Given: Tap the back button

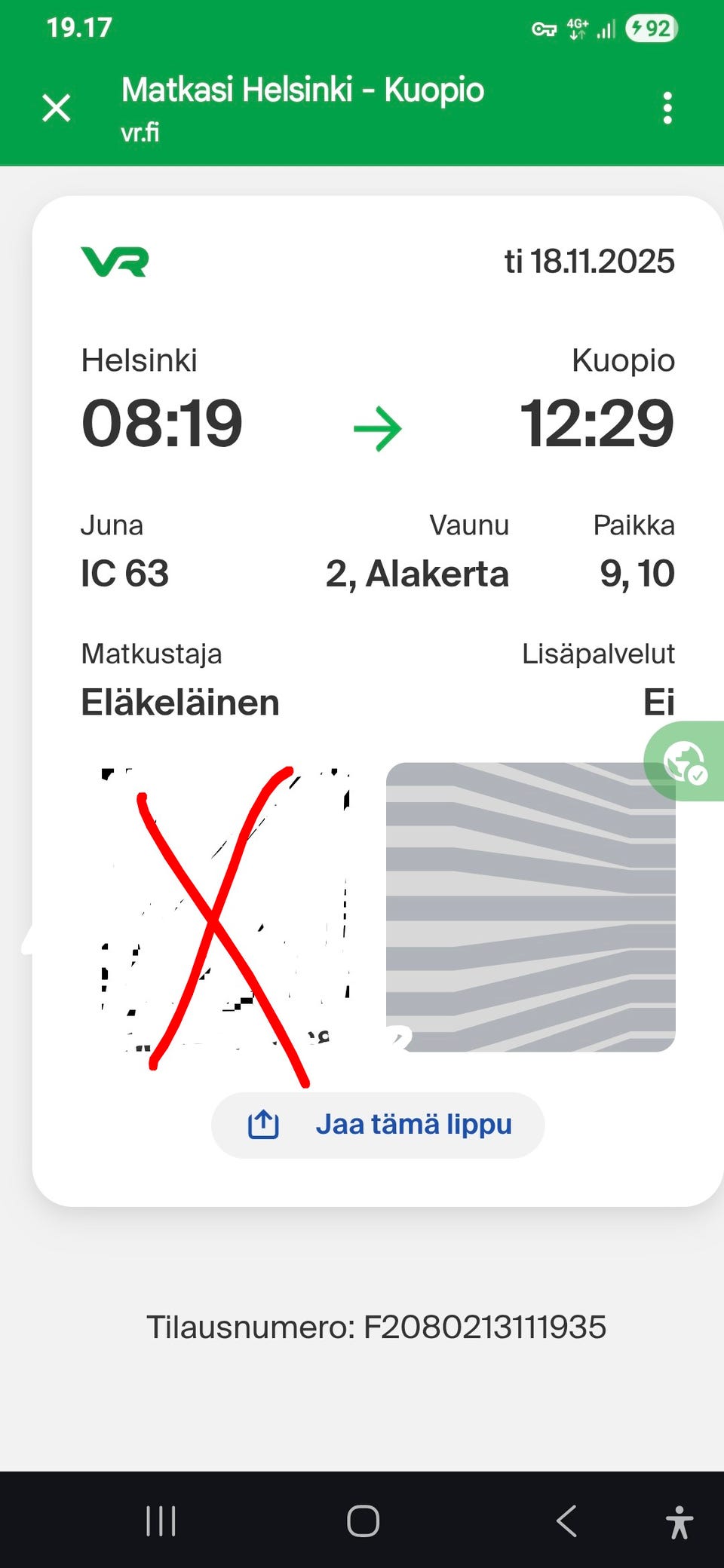Looking at the screenshot, I should pyautogui.click(x=567, y=1521).
